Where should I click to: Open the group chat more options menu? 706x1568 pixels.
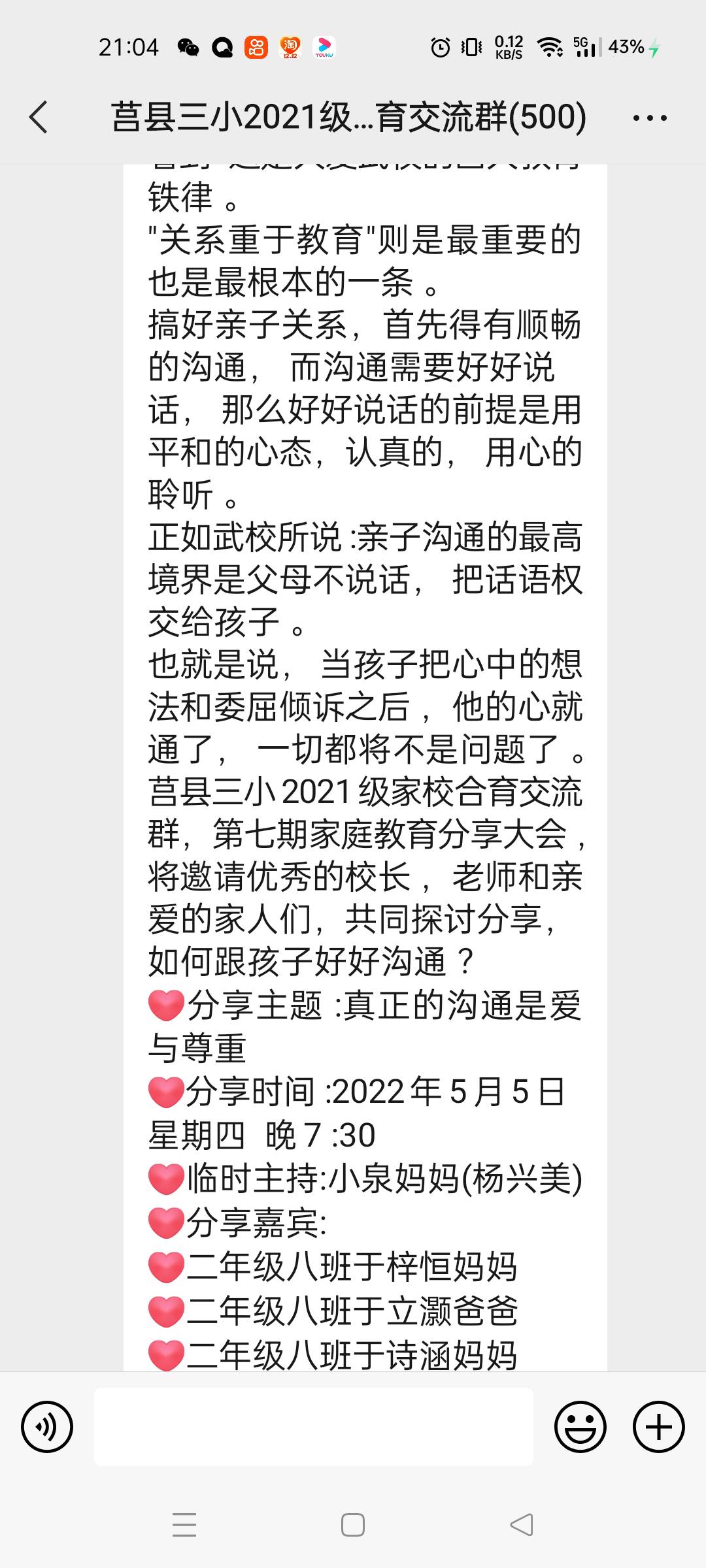click(x=650, y=118)
